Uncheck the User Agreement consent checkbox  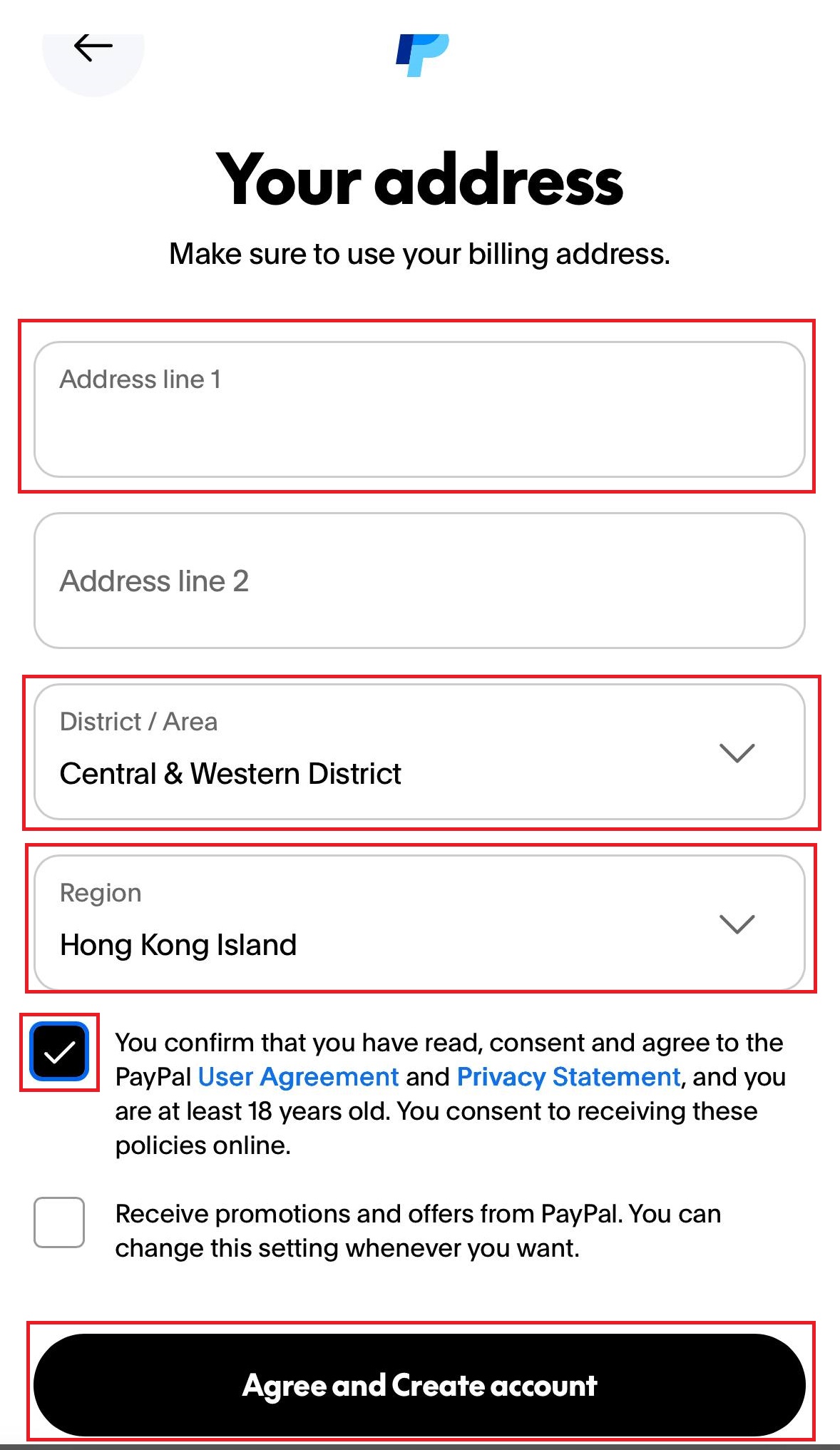59,1051
